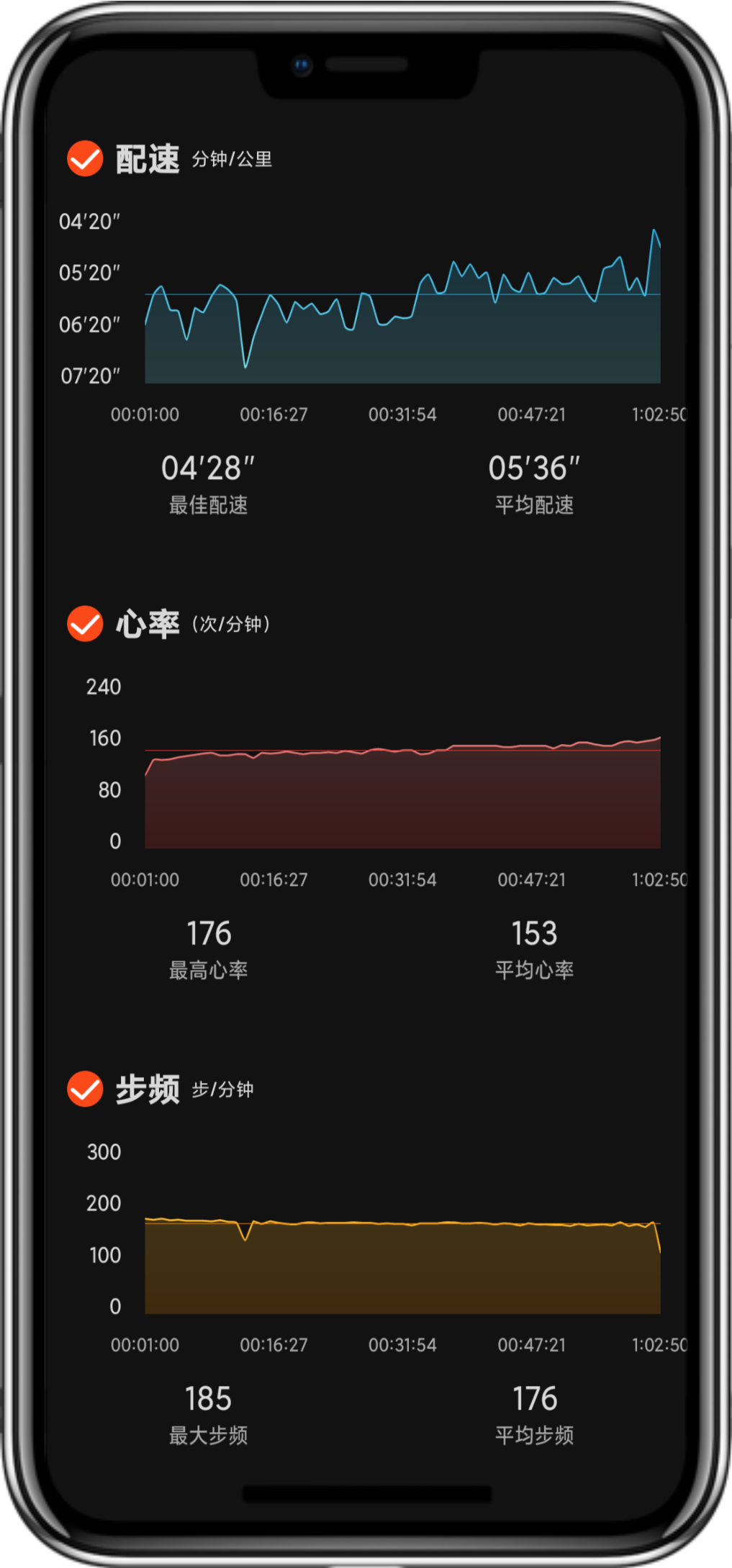Select the 步频 section header label
Screen dimensions: 732x1568
tap(148, 1088)
